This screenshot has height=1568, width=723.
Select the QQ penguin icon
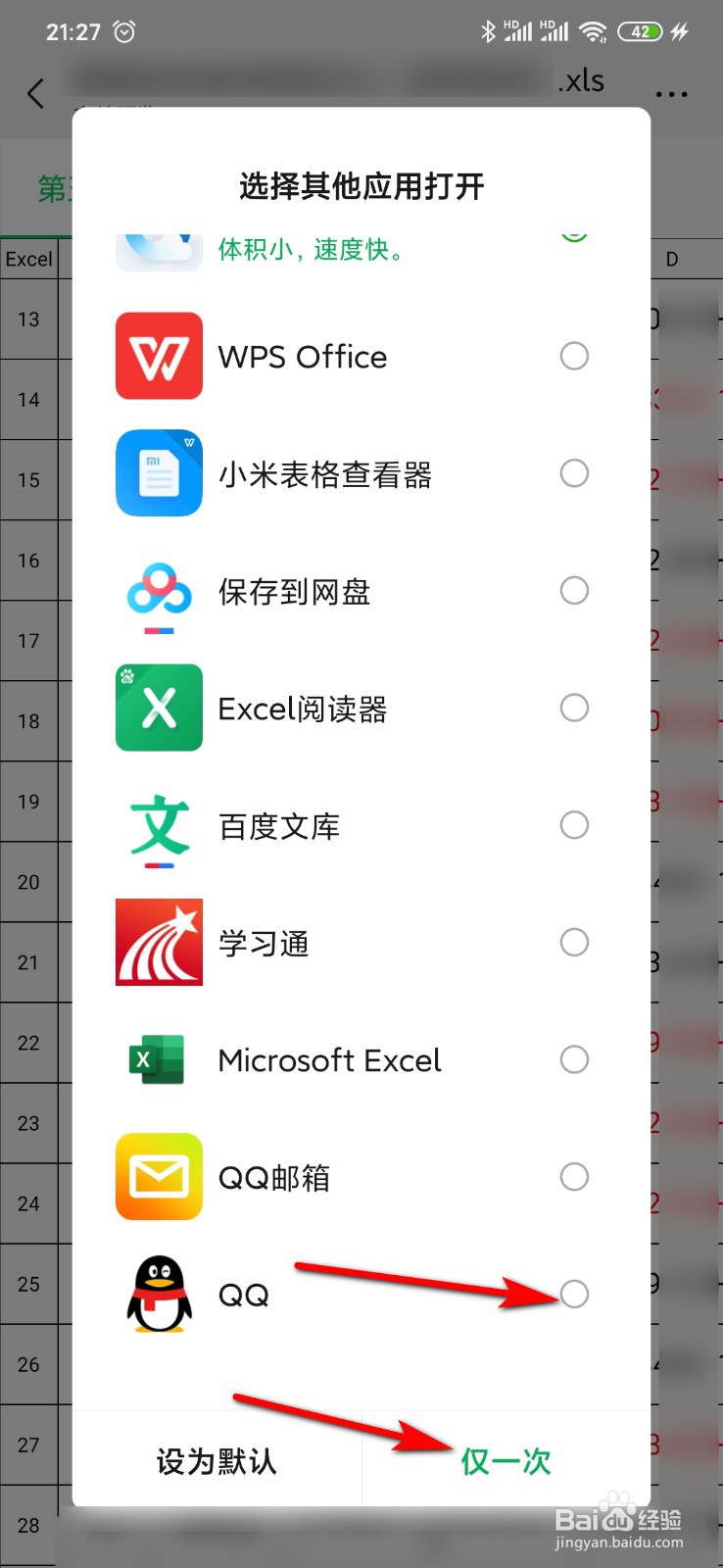tap(158, 1294)
